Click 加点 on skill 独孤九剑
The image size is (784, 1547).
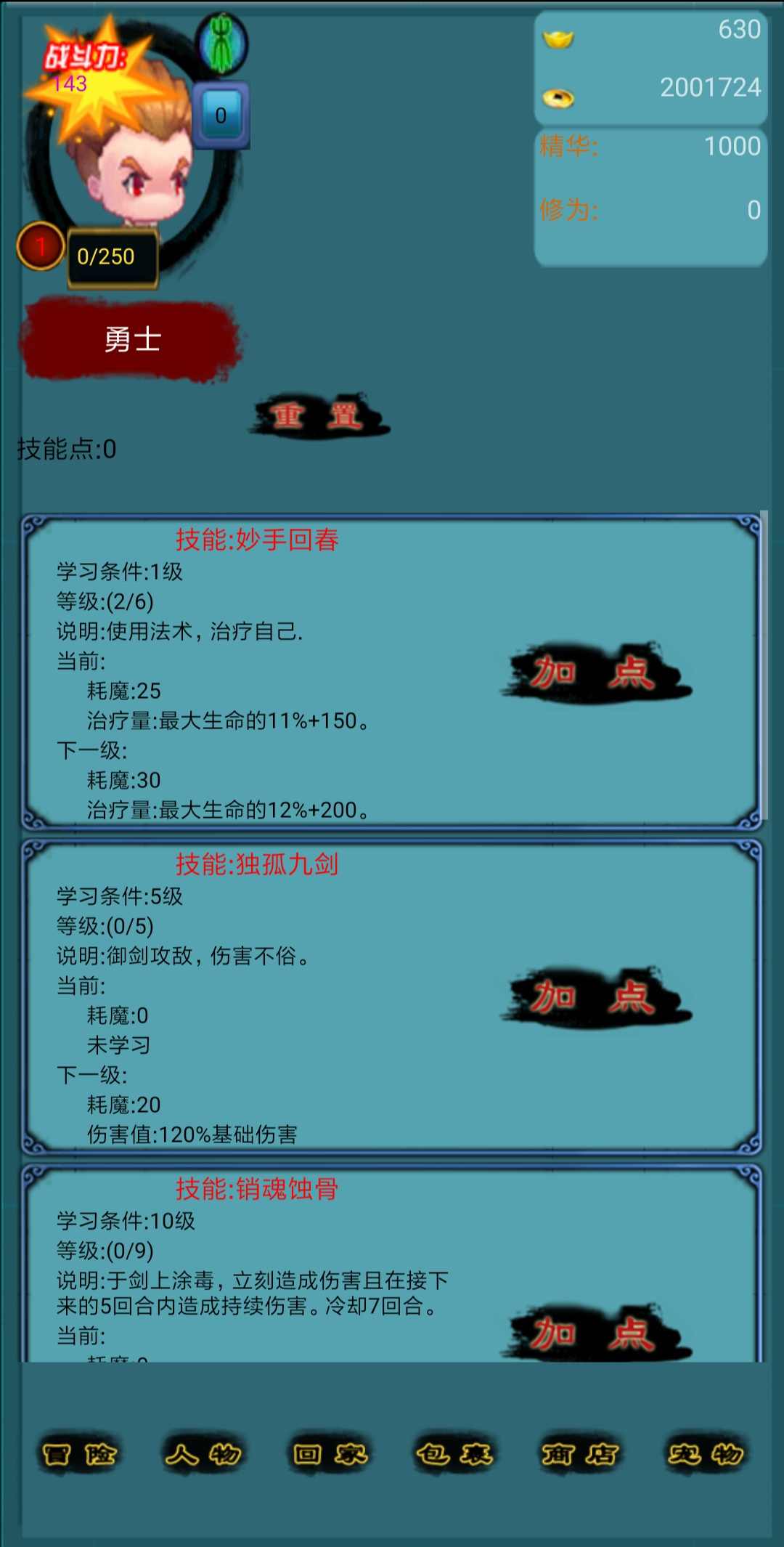pyautogui.click(x=595, y=997)
